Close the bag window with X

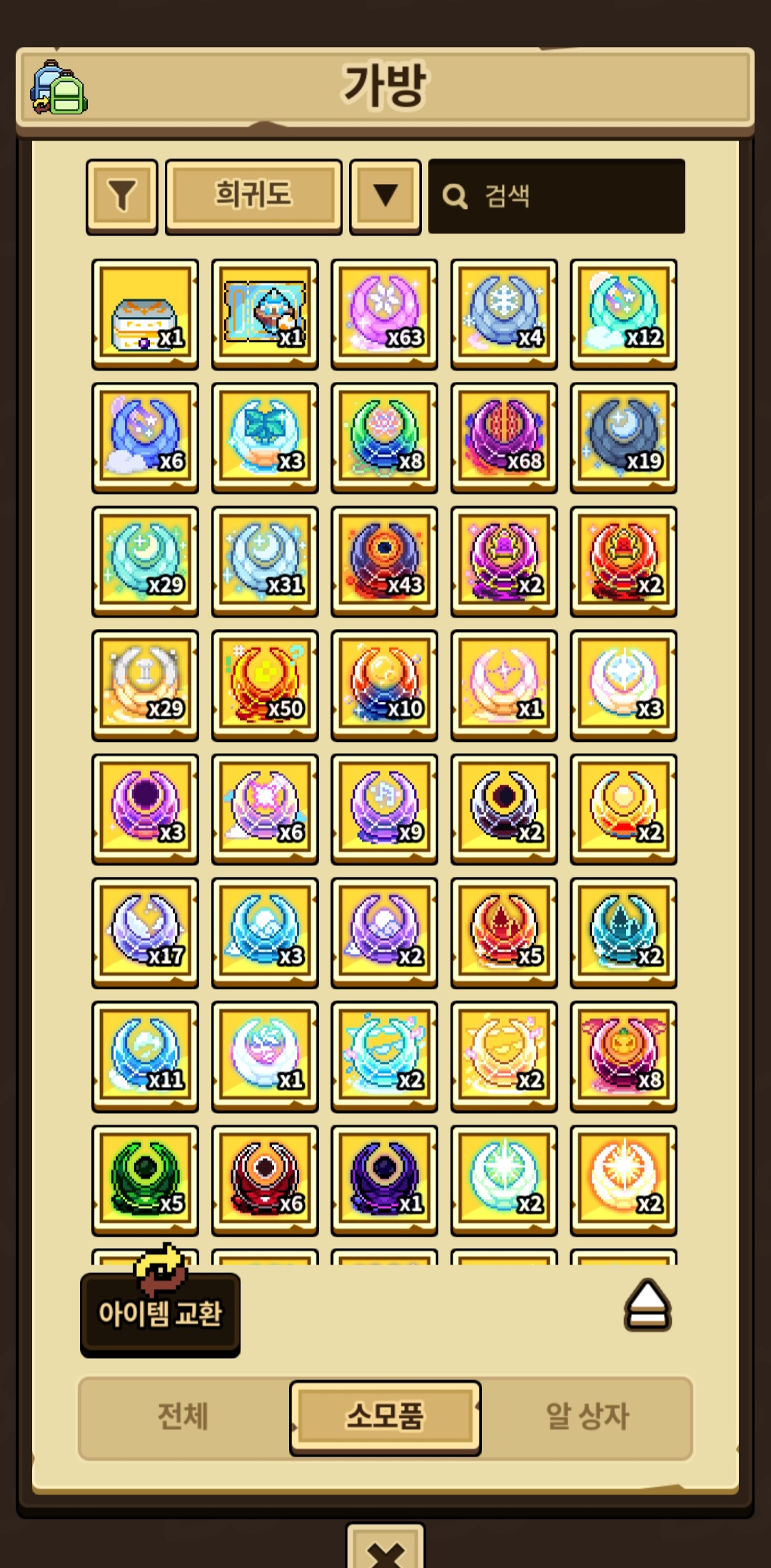click(x=385, y=1551)
